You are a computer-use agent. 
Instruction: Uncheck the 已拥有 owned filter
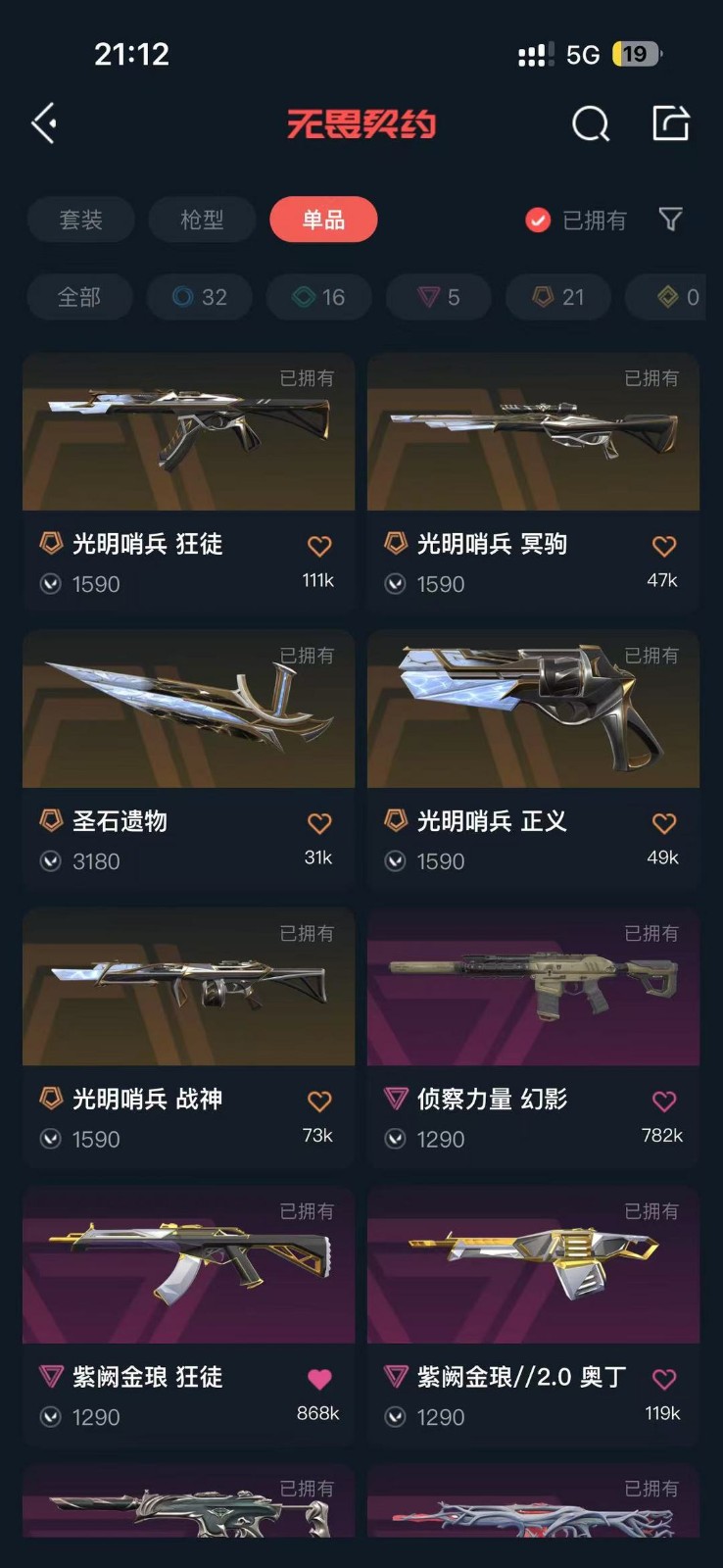point(538,220)
